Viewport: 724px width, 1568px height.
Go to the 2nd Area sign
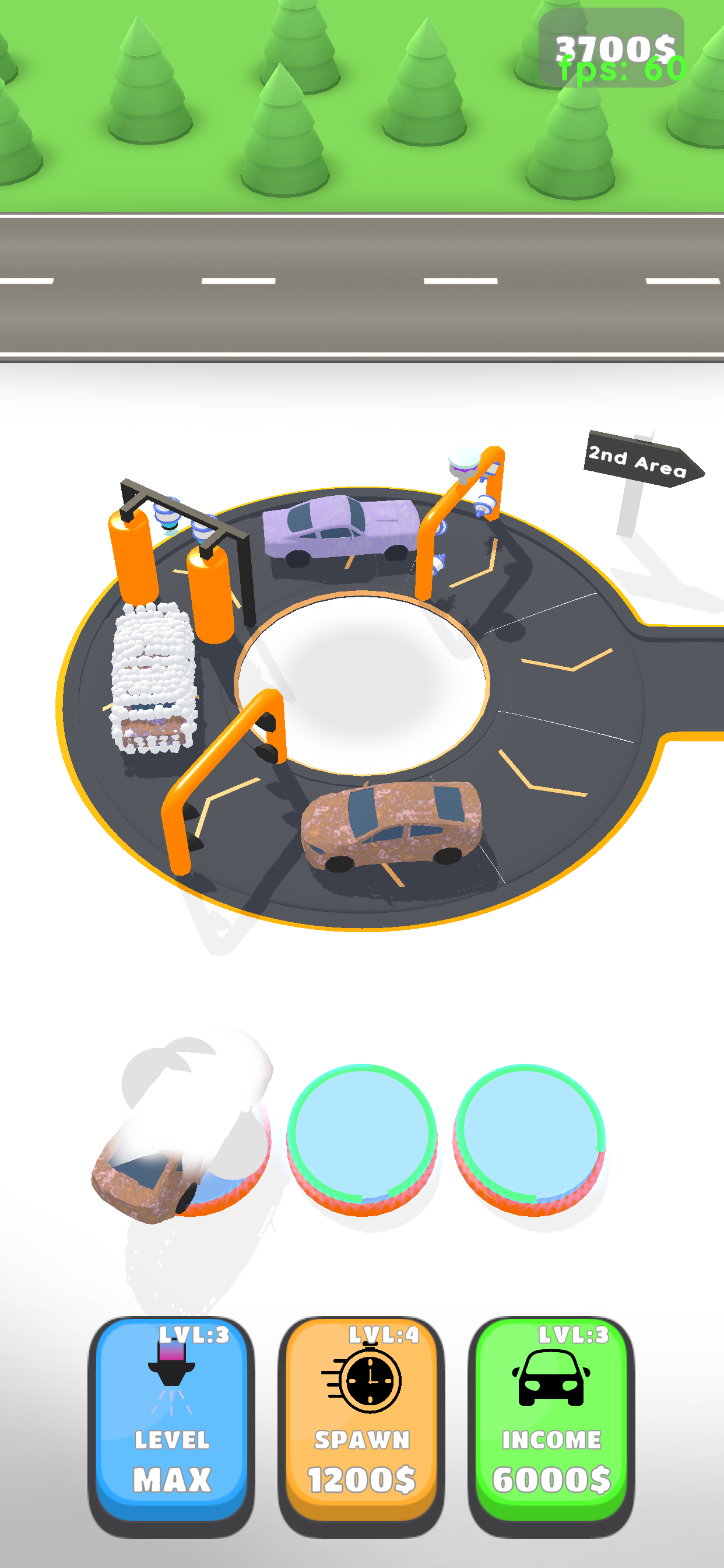[x=639, y=461]
